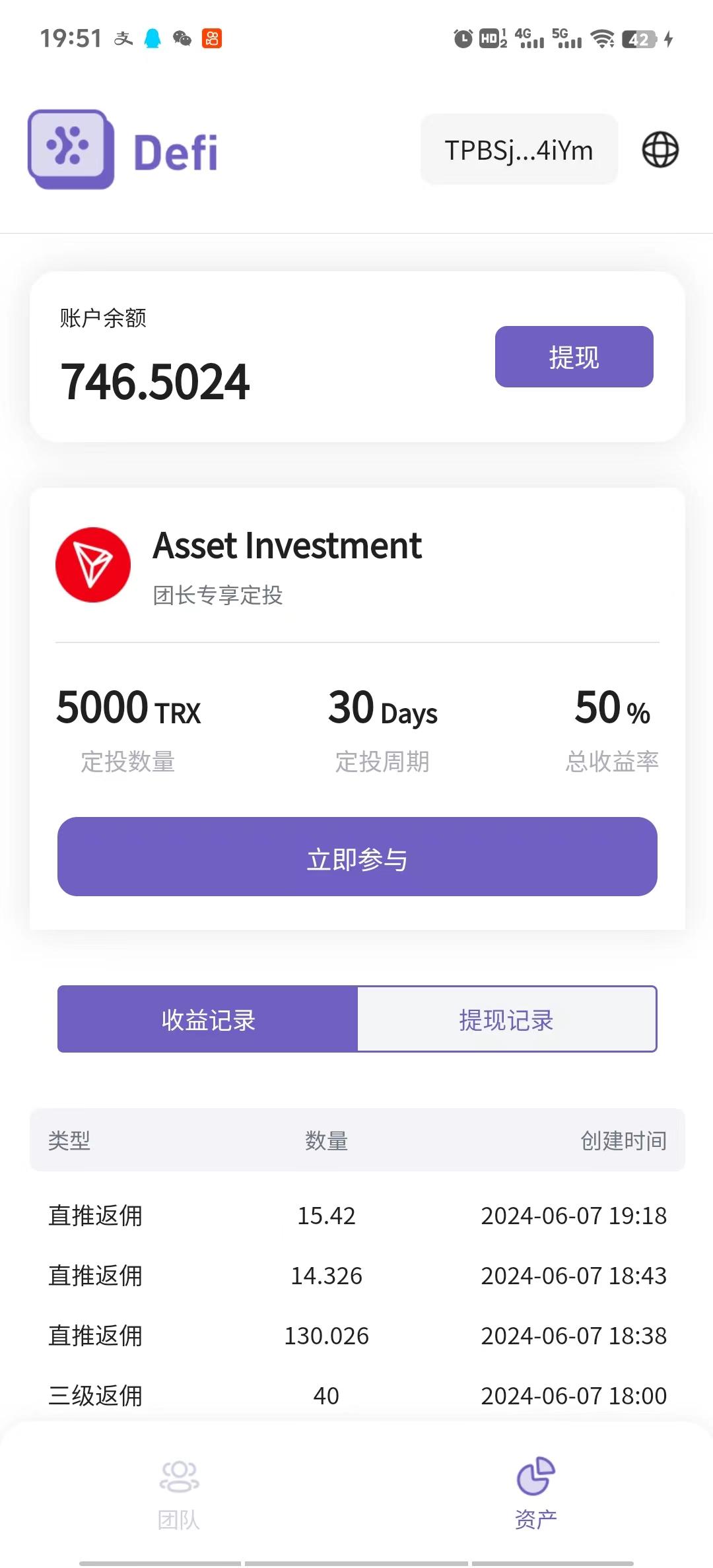Toggle selection of first 直推返佣 row
The height and width of the screenshot is (1568, 713).
tap(95, 1214)
